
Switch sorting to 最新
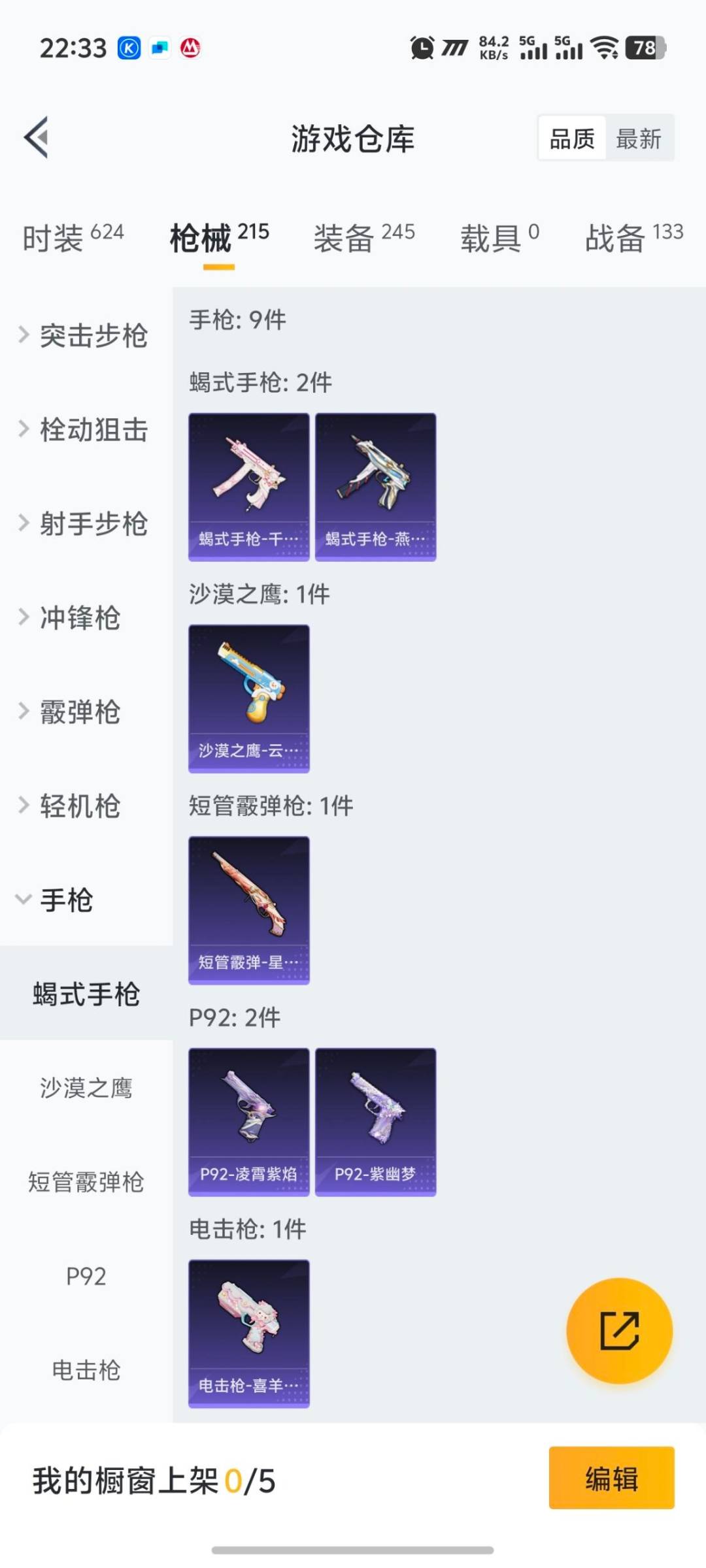pyautogui.click(x=639, y=138)
